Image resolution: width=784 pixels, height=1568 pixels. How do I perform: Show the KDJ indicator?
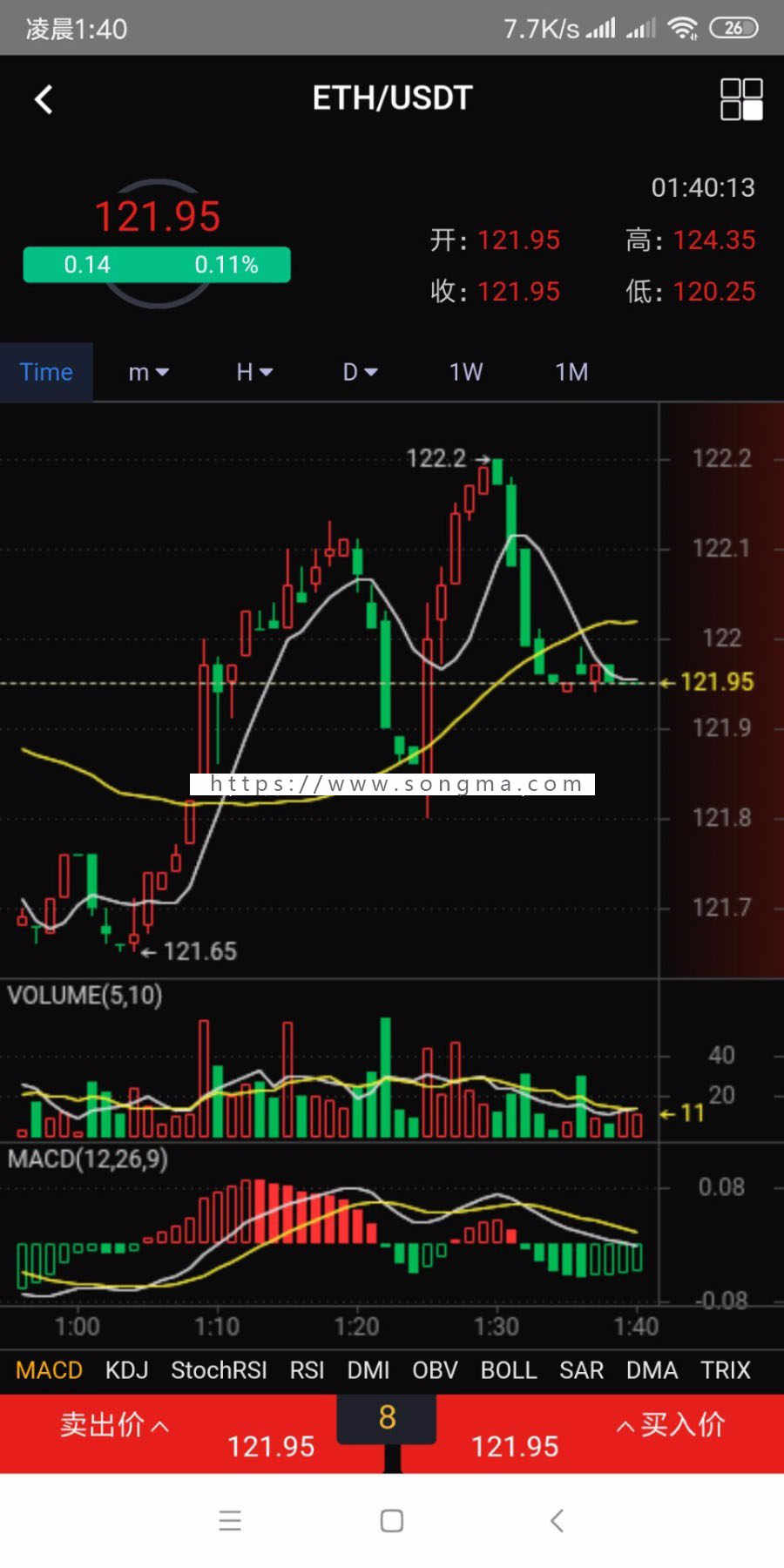(126, 1370)
